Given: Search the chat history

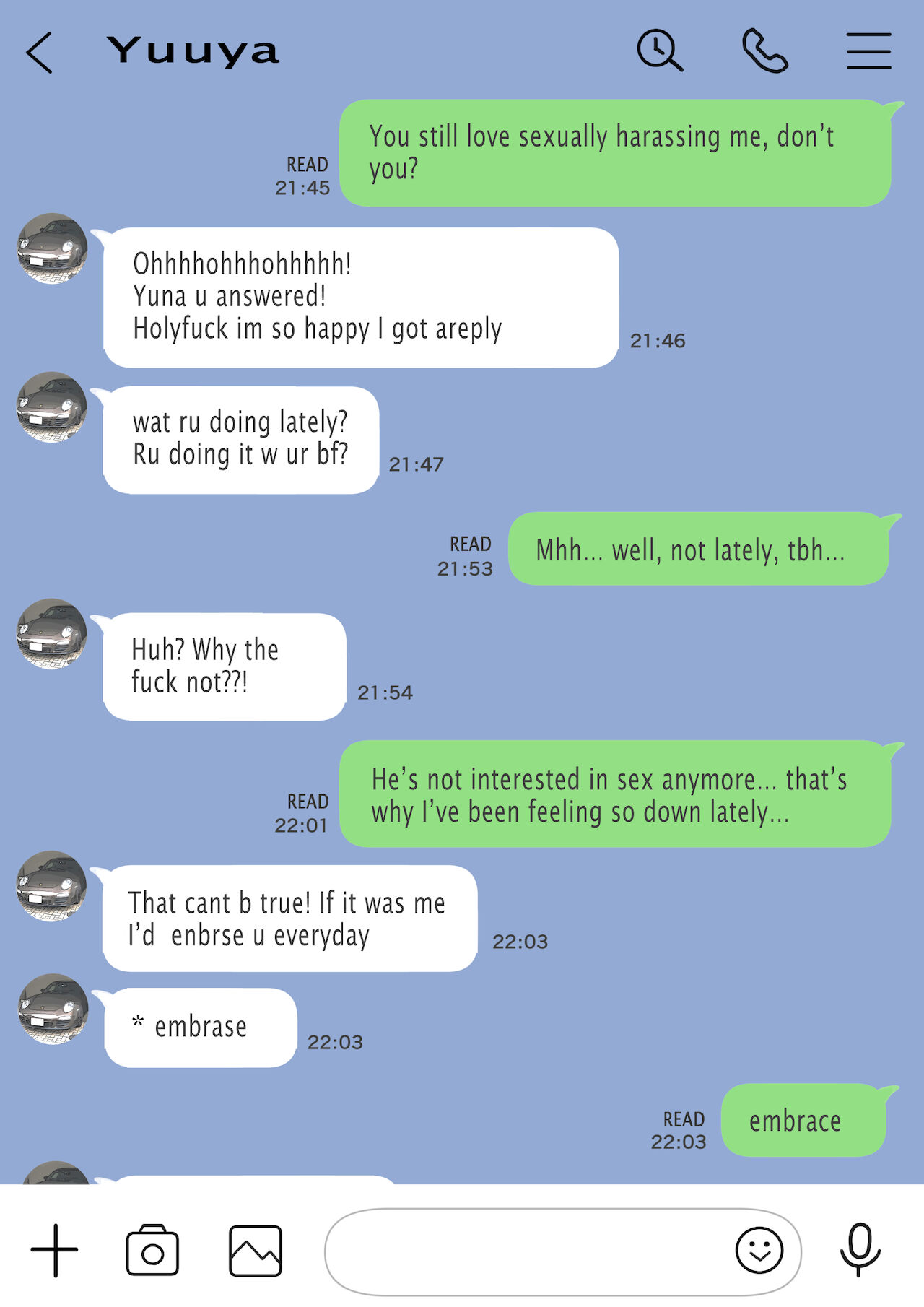Looking at the screenshot, I should point(659,51).
